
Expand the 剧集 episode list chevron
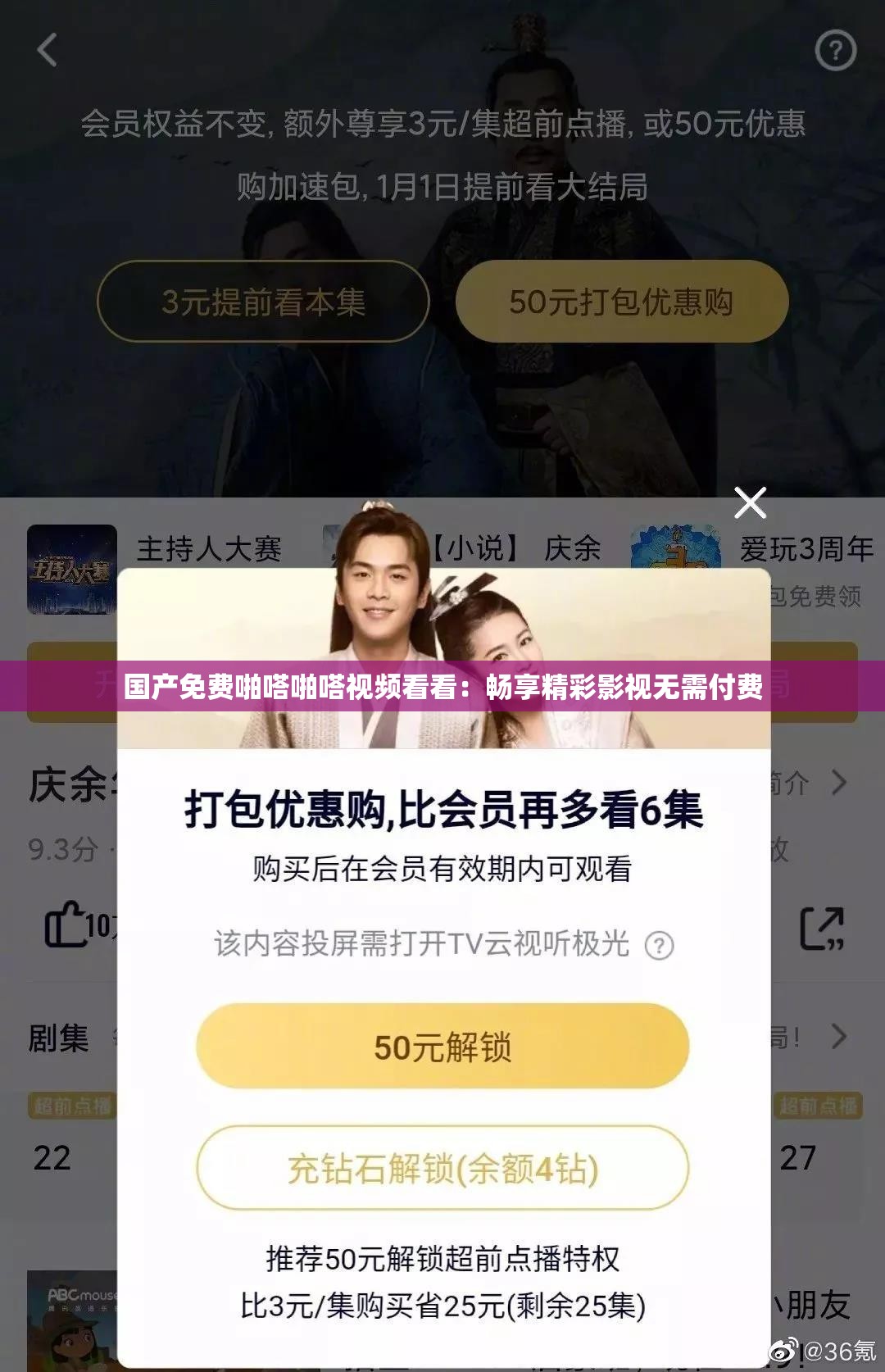tap(839, 1034)
